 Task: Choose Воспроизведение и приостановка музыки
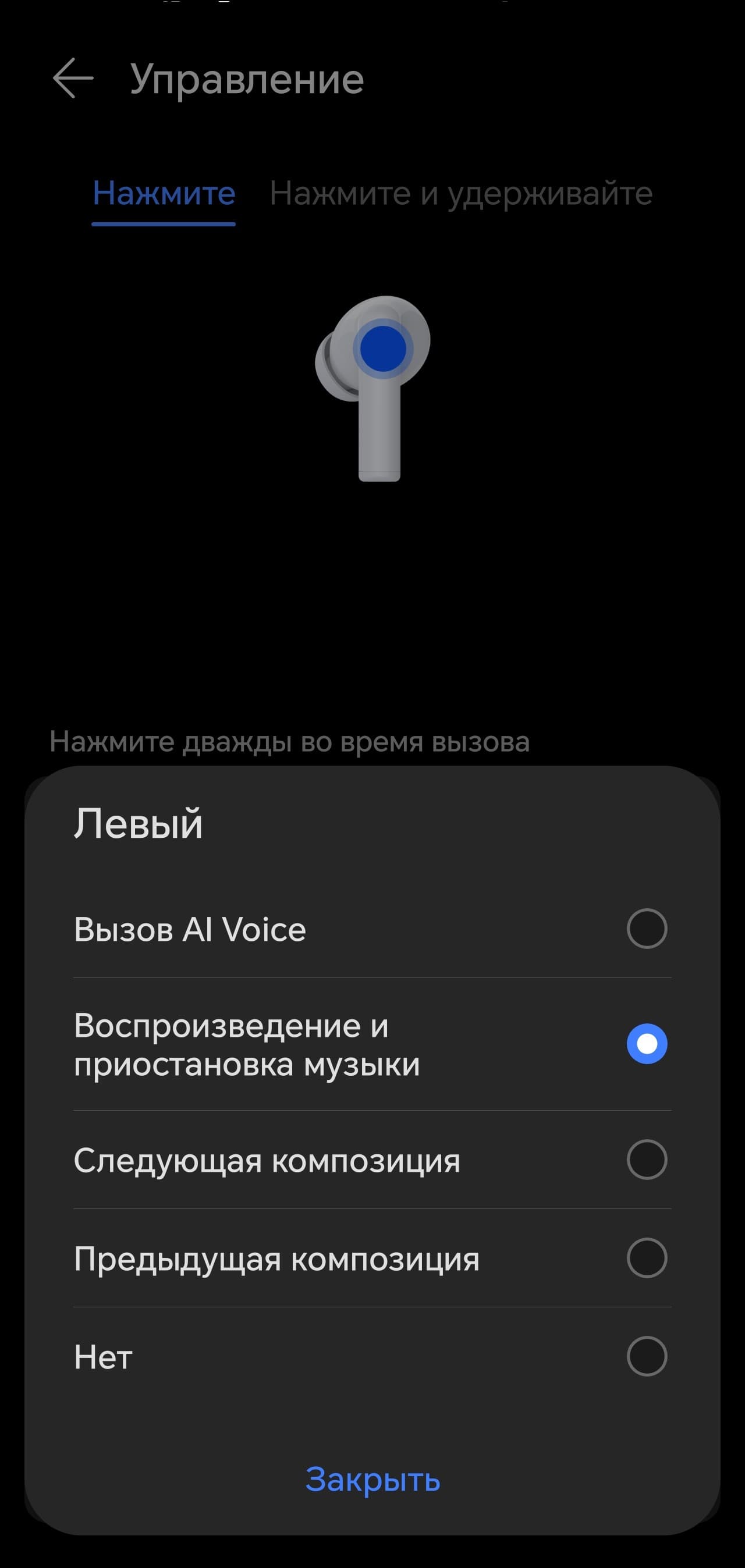tap(646, 1044)
